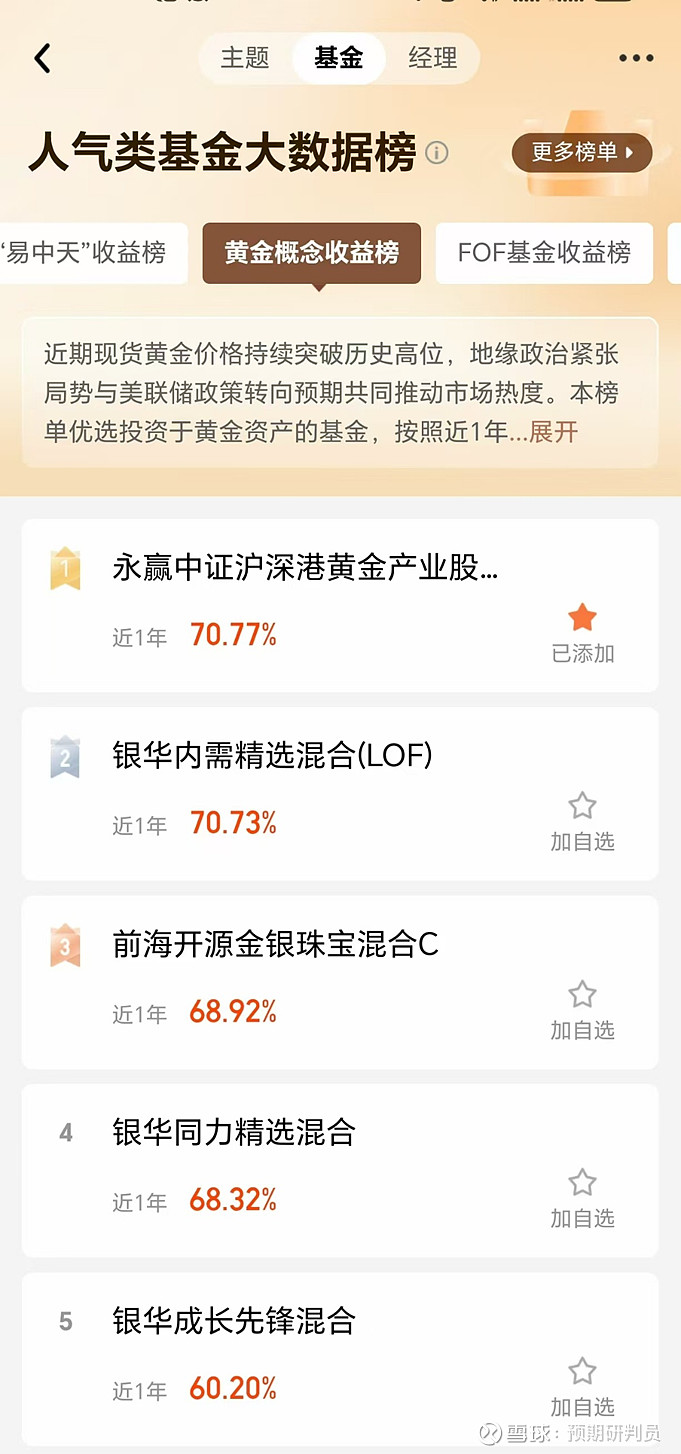Tap the info icon beside 人气类基金大数据榜

[437, 153]
